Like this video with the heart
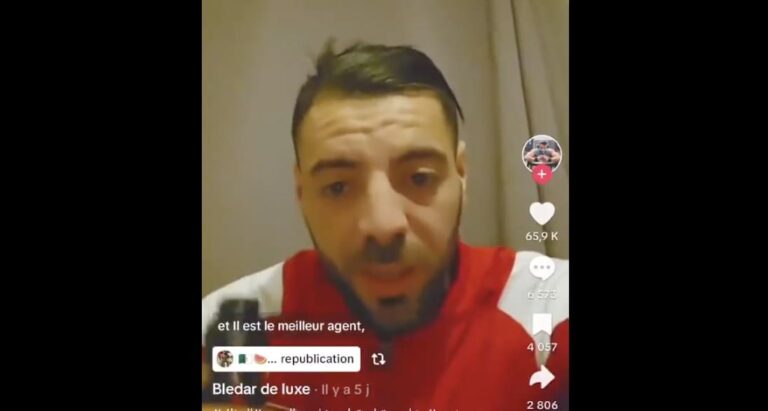Image resolution: width=768 pixels, height=411 pixels. pyautogui.click(x=541, y=213)
